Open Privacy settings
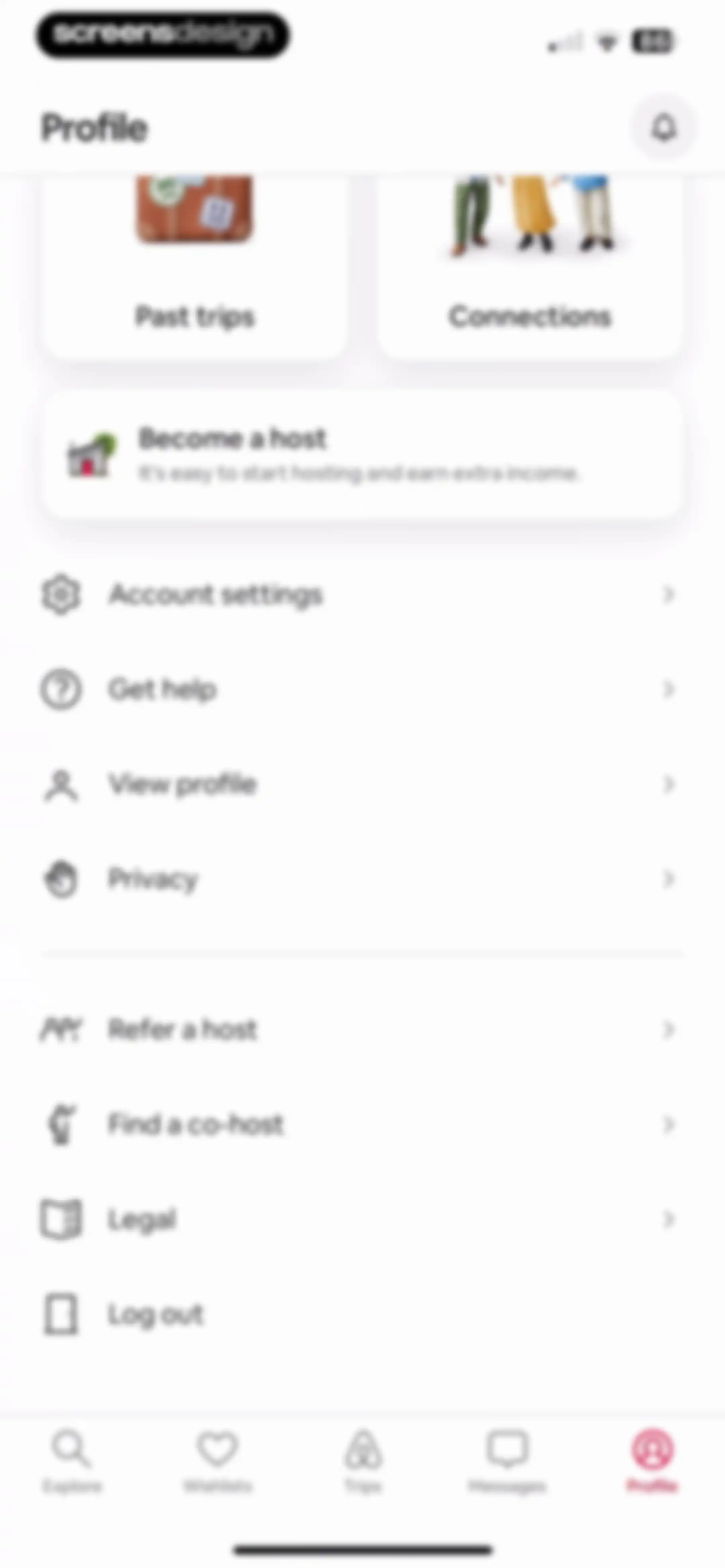 (362, 879)
